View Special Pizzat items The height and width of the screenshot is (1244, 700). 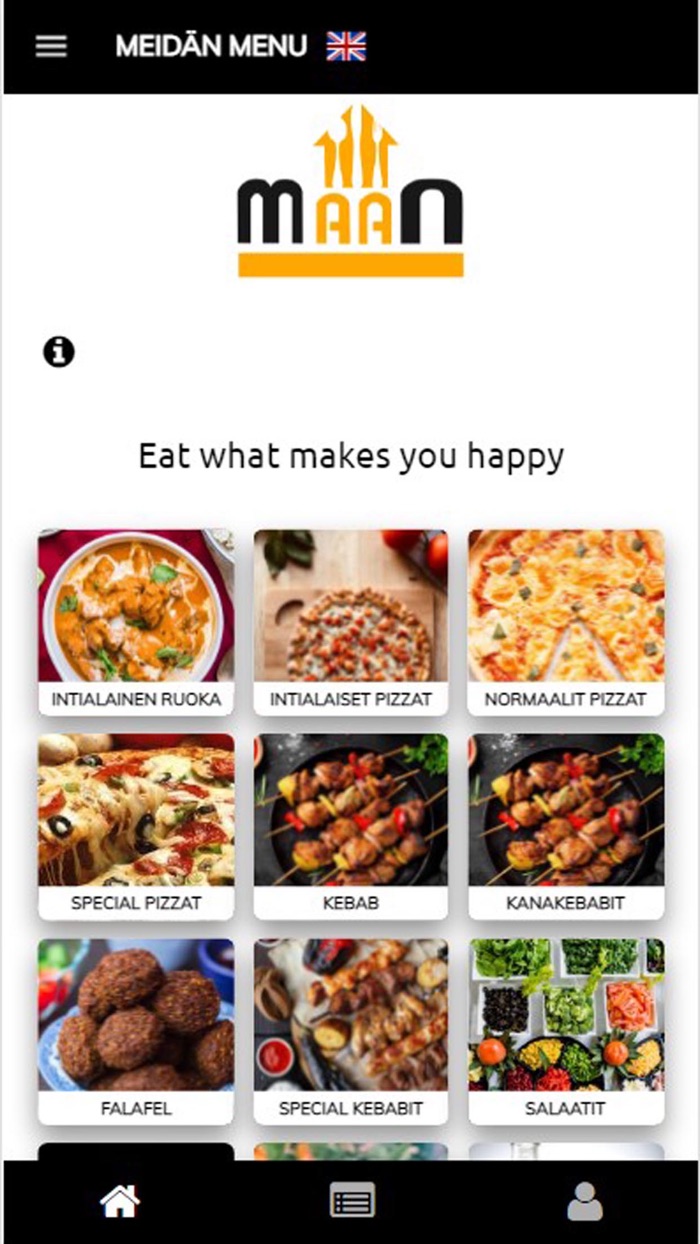136,826
